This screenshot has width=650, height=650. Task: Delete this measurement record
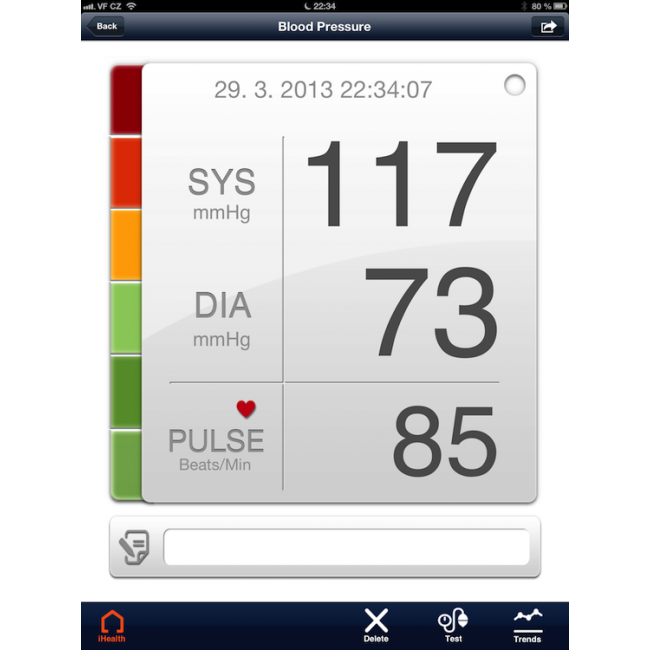[x=376, y=625]
